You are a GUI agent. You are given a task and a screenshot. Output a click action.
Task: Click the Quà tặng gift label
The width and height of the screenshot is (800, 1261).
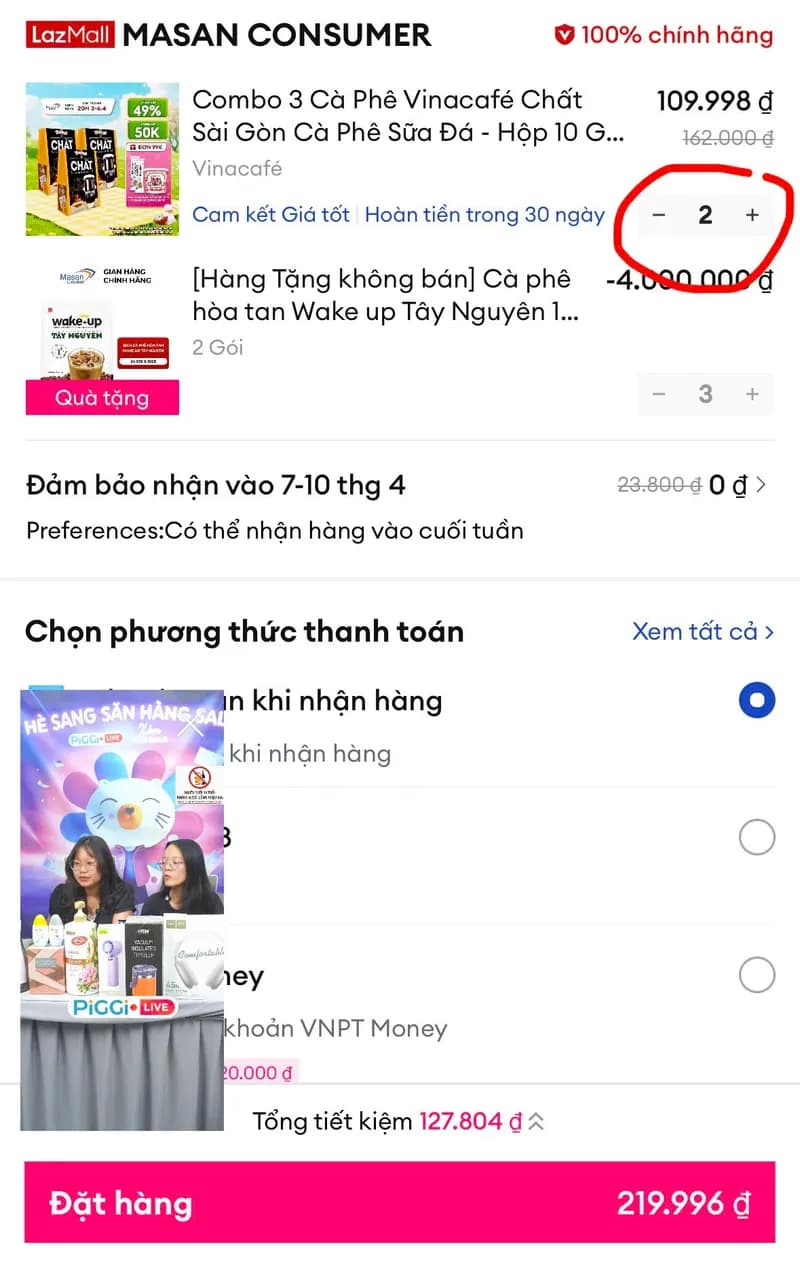tap(102, 397)
